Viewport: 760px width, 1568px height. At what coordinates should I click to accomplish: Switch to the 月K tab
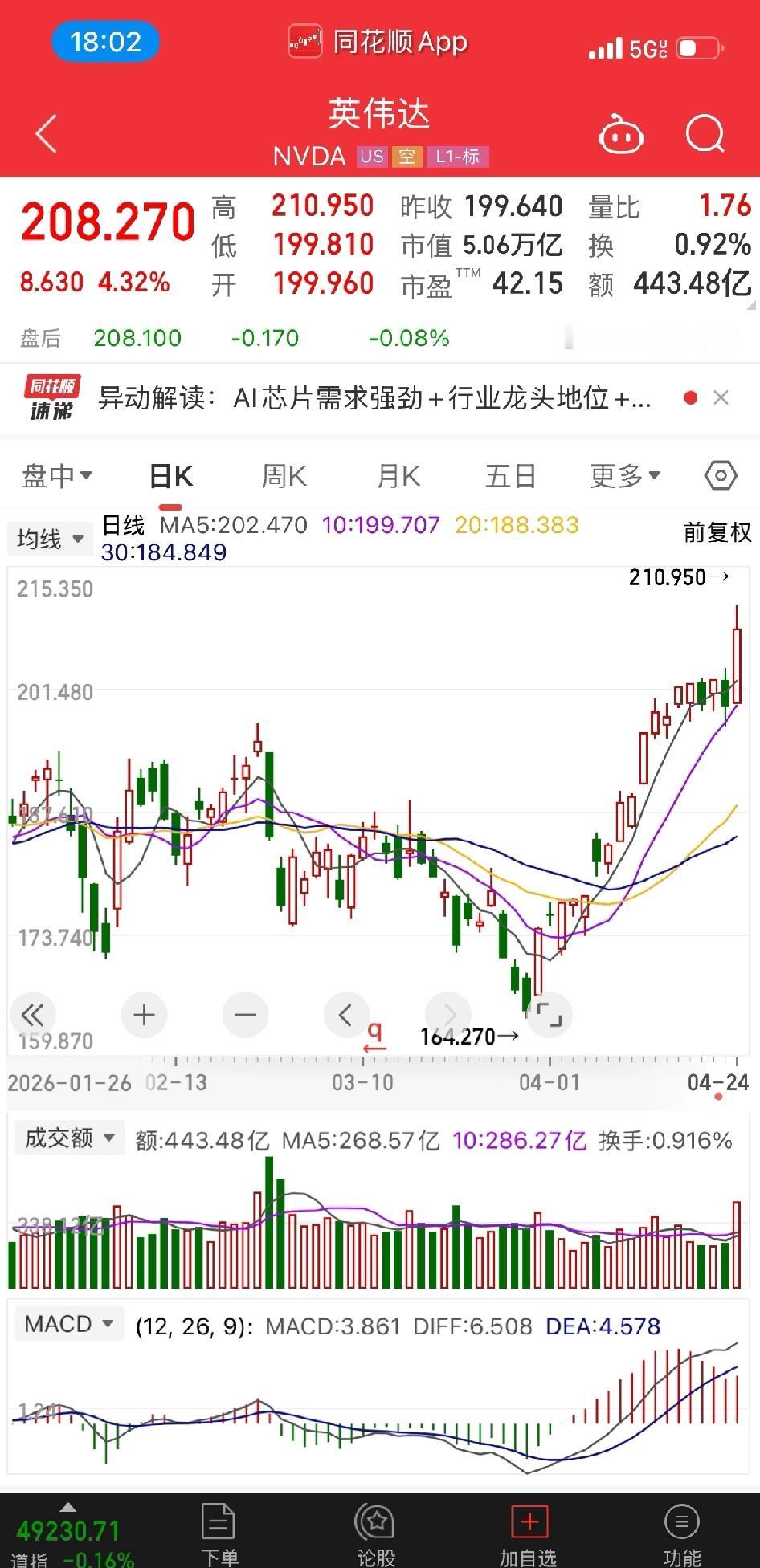click(398, 476)
